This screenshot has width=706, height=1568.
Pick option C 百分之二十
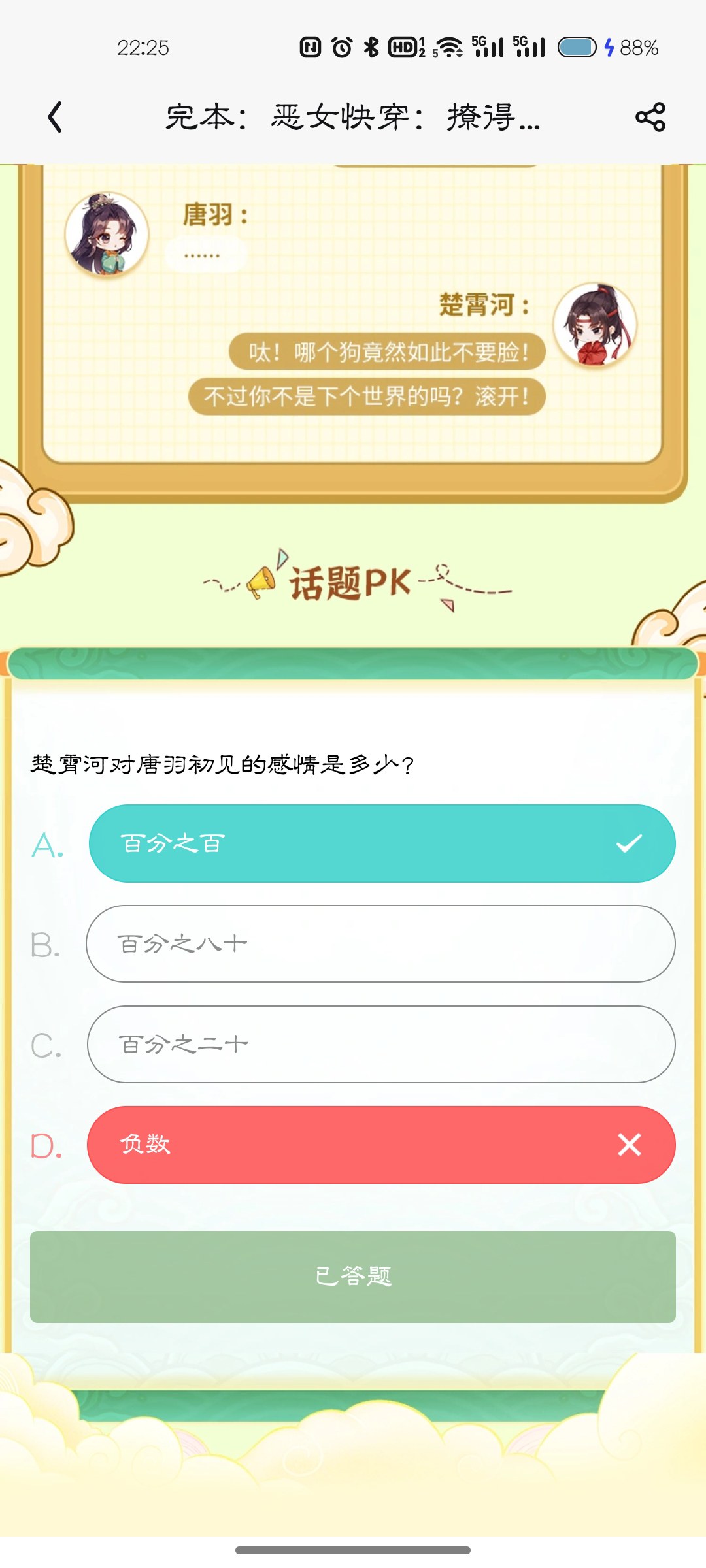coord(381,1044)
